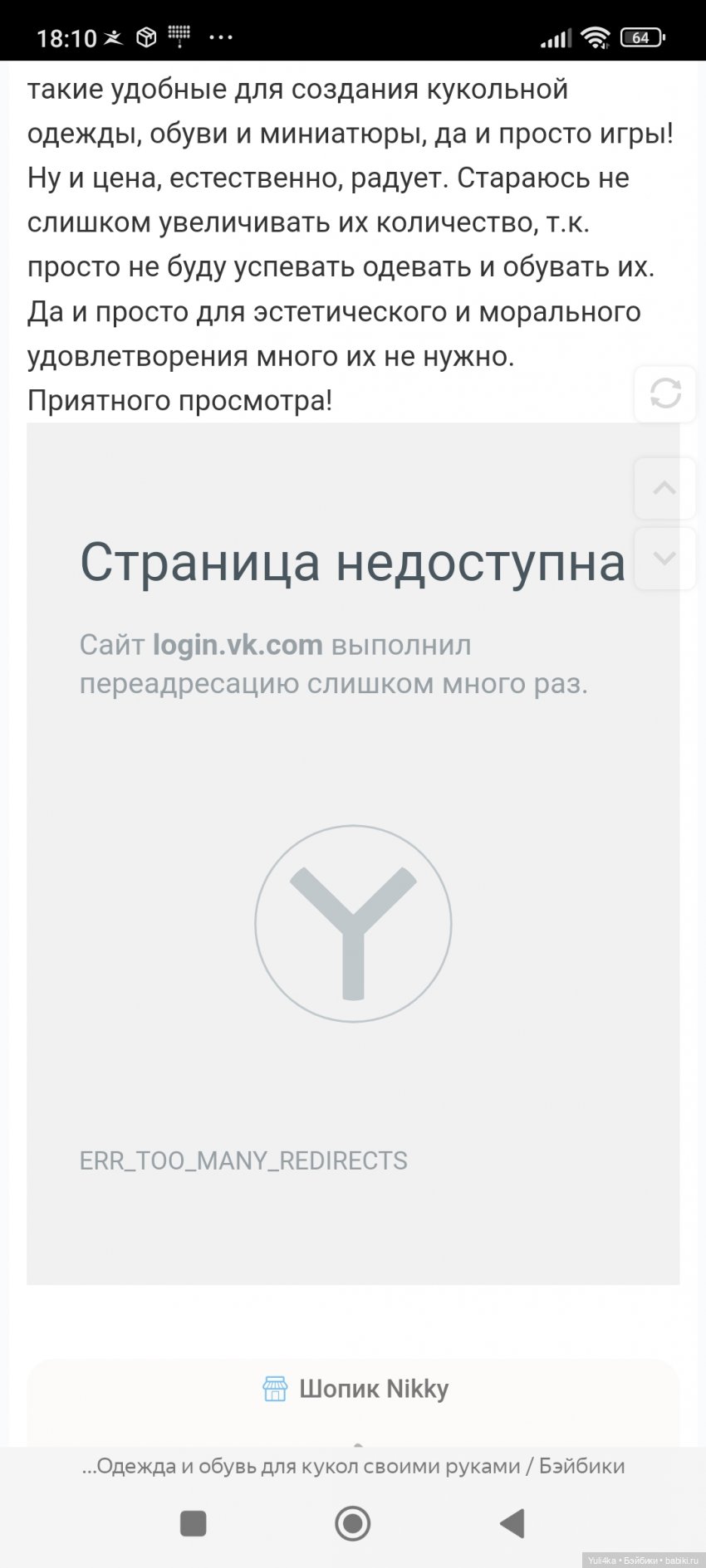Image resolution: width=706 pixels, height=1568 pixels.
Task: Tap the refresh page icon
Action: [664, 393]
